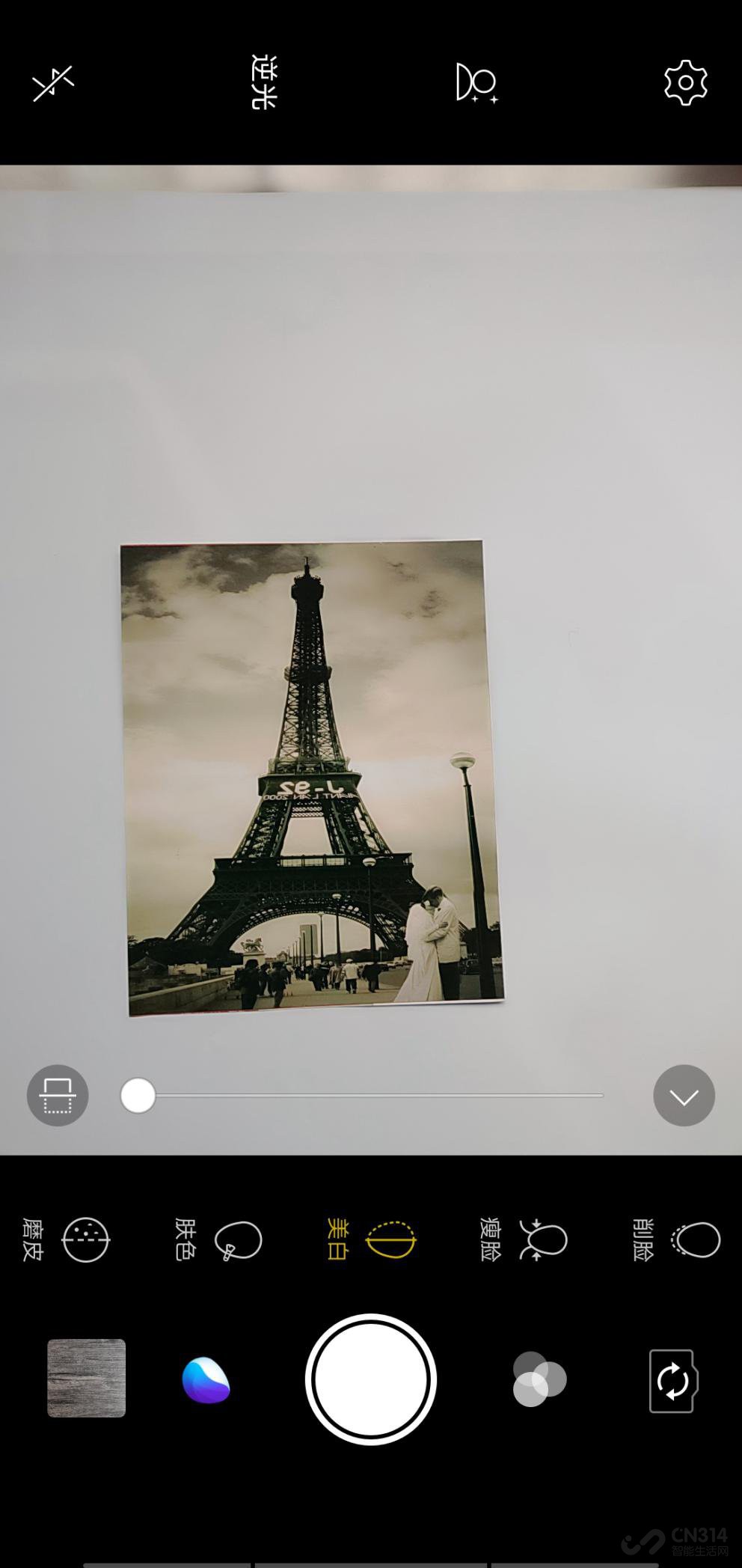Tap the backlight (逆光) mode
The width and height of the screenshot is (742, 1568).
pos(263,82)
